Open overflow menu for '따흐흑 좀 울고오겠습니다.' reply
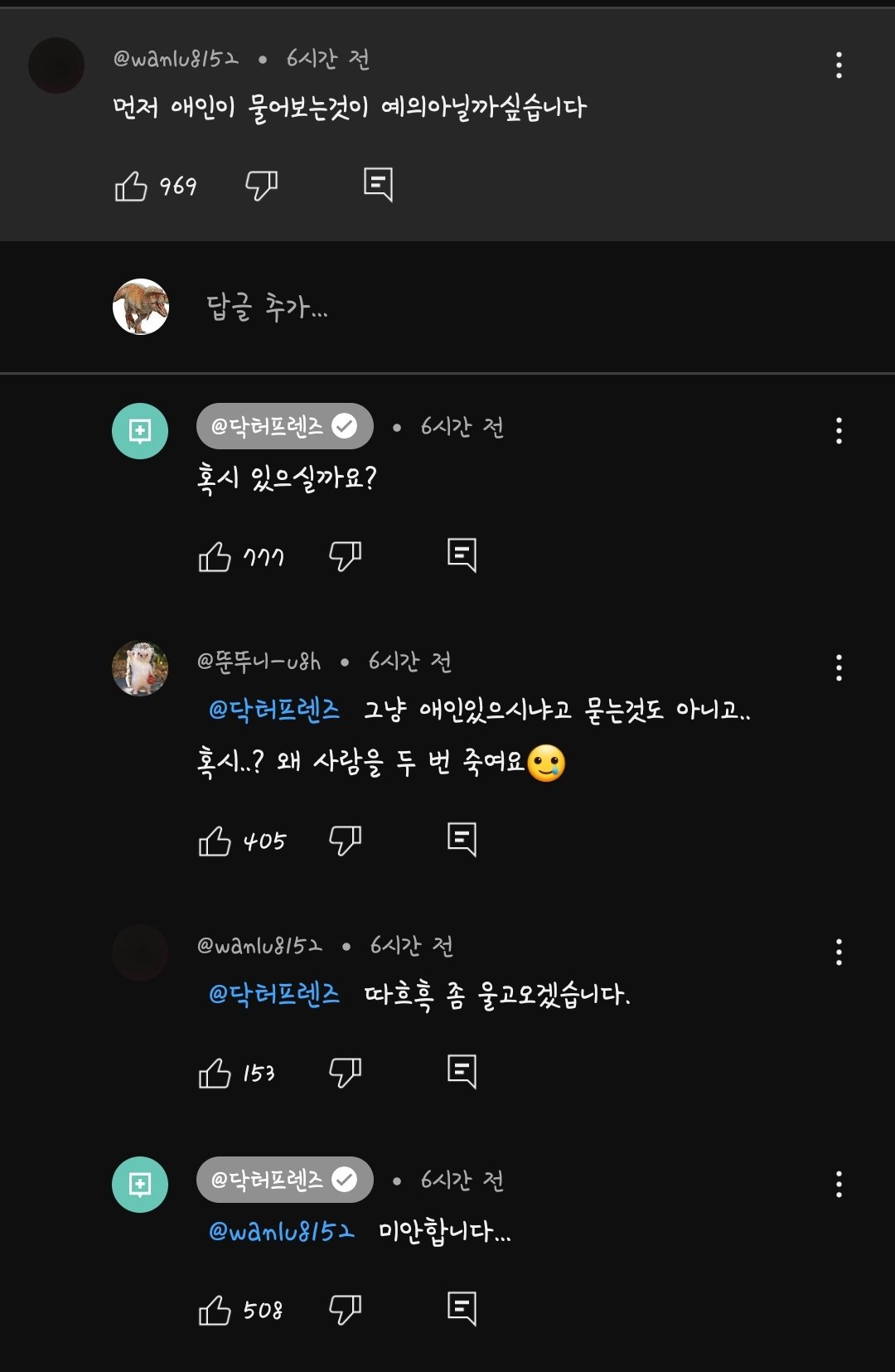 [x=839, y=952]
